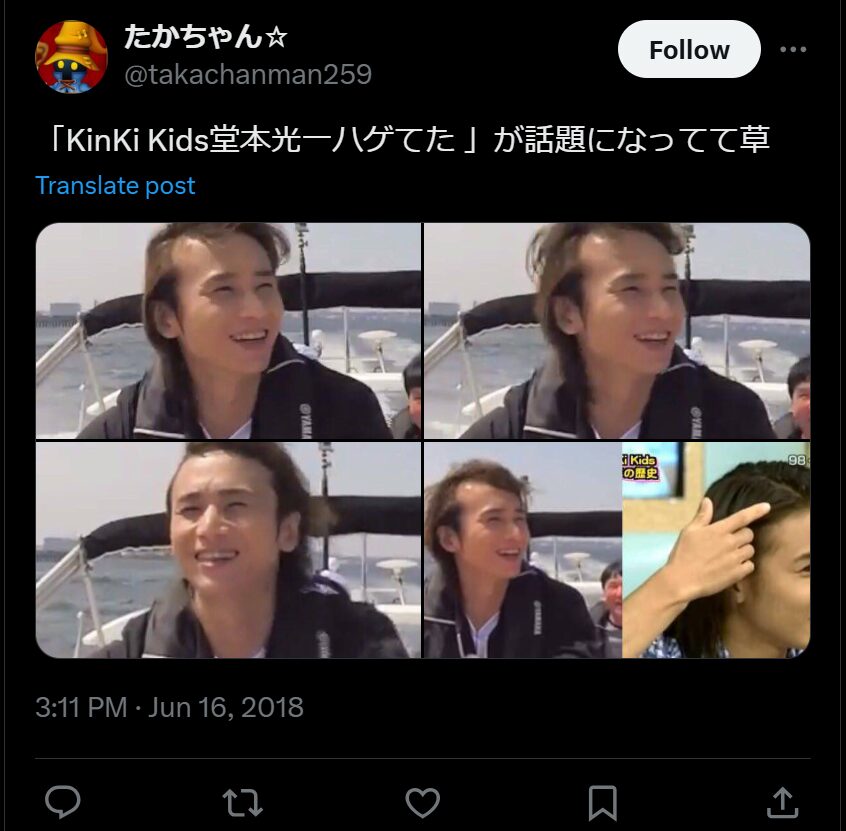The image size is (846, 831).
Task: Bookmark this post
Action: click(602, 801)
